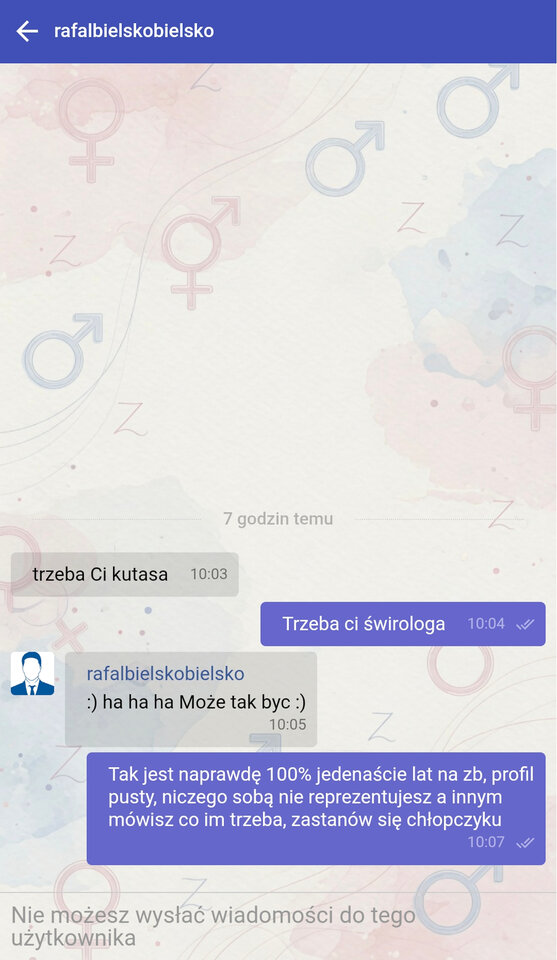Viewport: 557px width, 960px height.
Task: Open rafalbielskobielsko's profile avatar
Action: (32, 673)
